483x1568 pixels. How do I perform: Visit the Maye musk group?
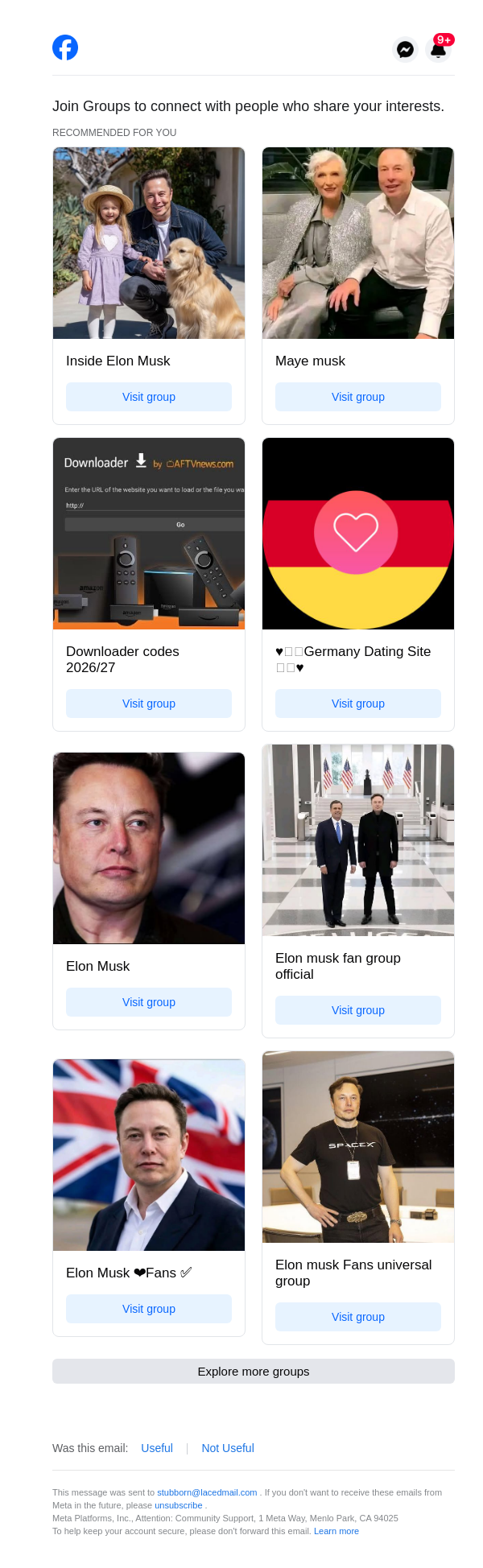tap(358, 397)
